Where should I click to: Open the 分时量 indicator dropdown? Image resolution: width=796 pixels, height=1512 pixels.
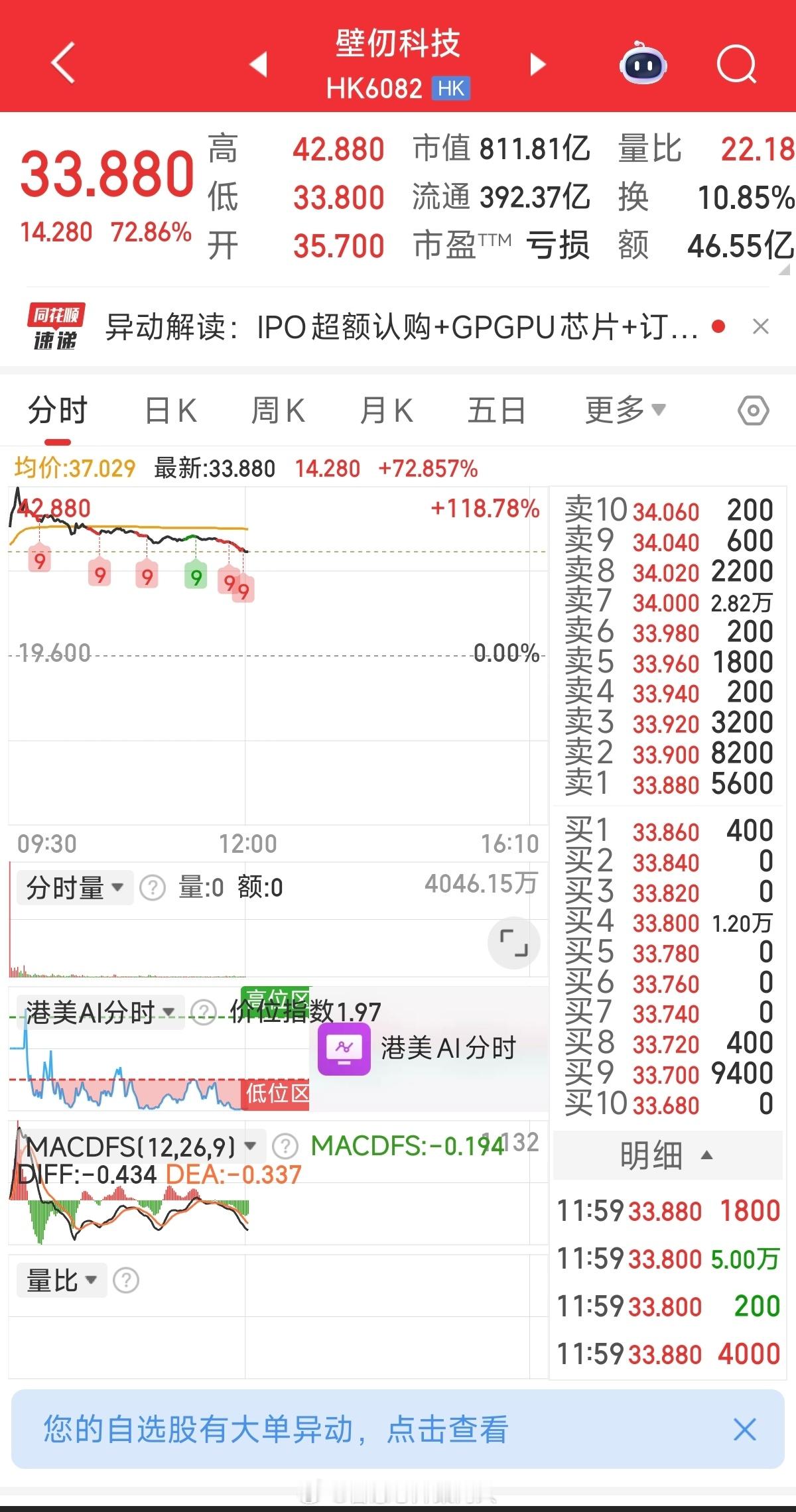(74, 887)
